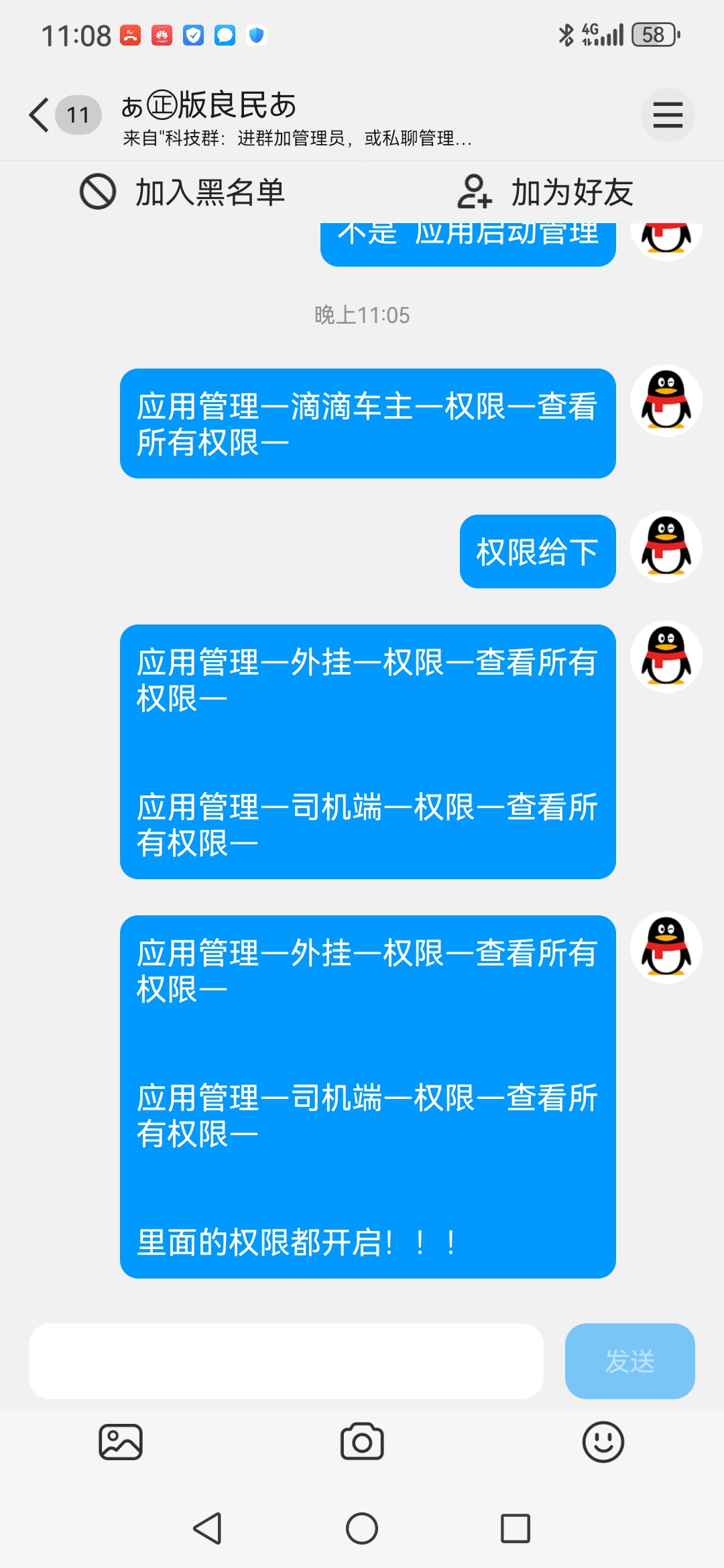Tap 加为好友 to add friend
Viewport: 724px width, 1568px height.
click(544, 192)
